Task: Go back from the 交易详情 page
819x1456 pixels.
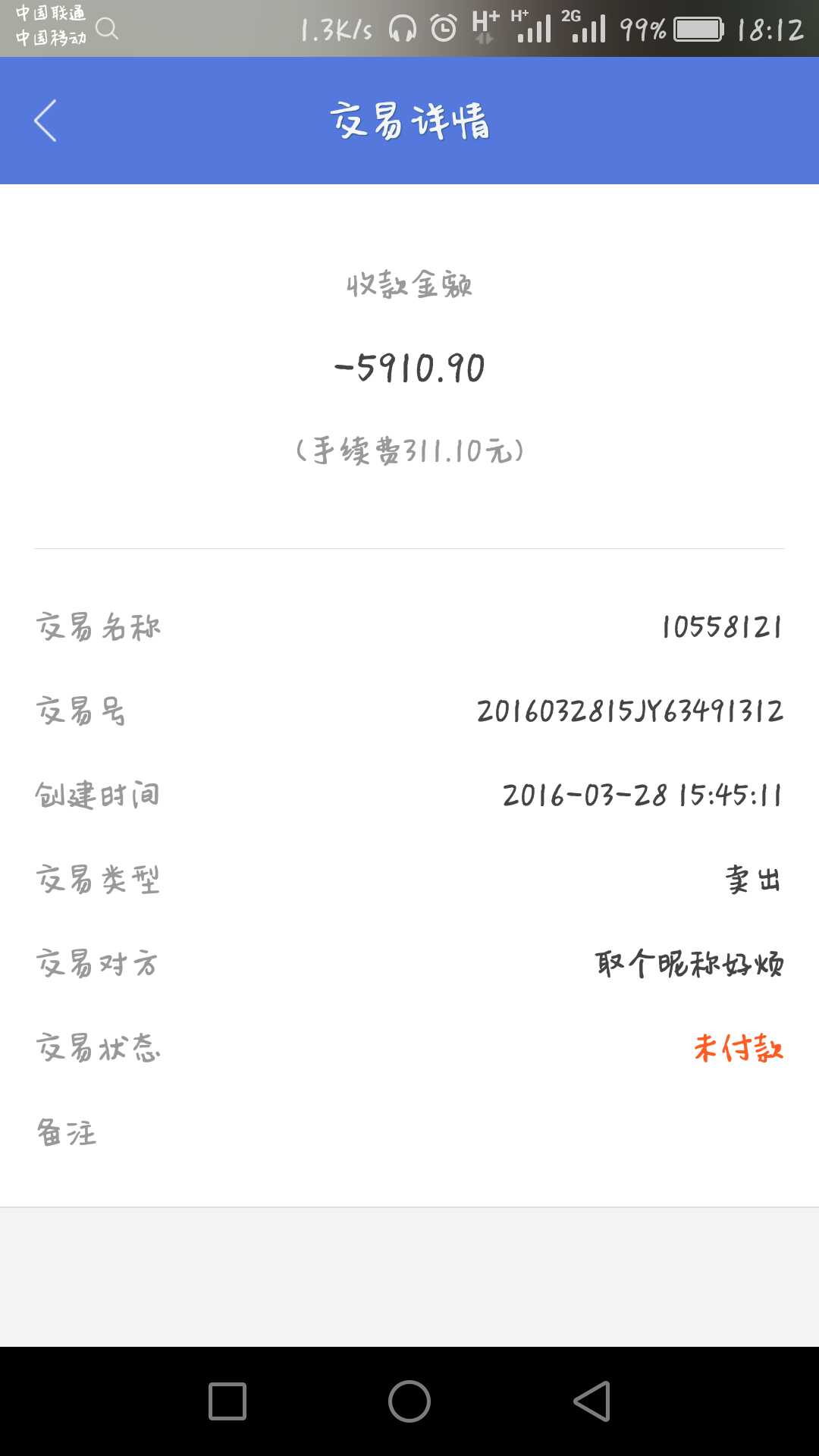Action: point(45,121)
